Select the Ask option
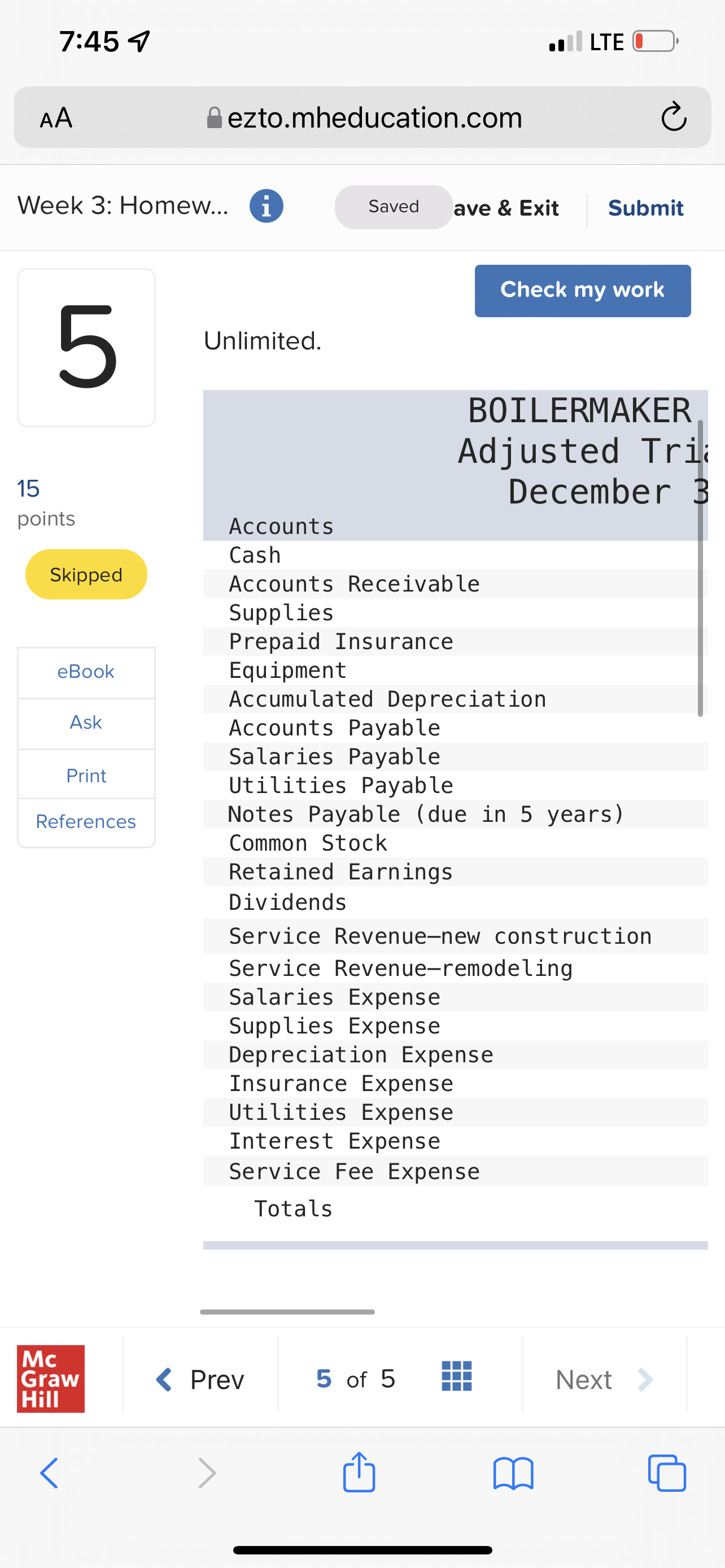Viewport: 725px width, 1568px height. coord(86,722)
